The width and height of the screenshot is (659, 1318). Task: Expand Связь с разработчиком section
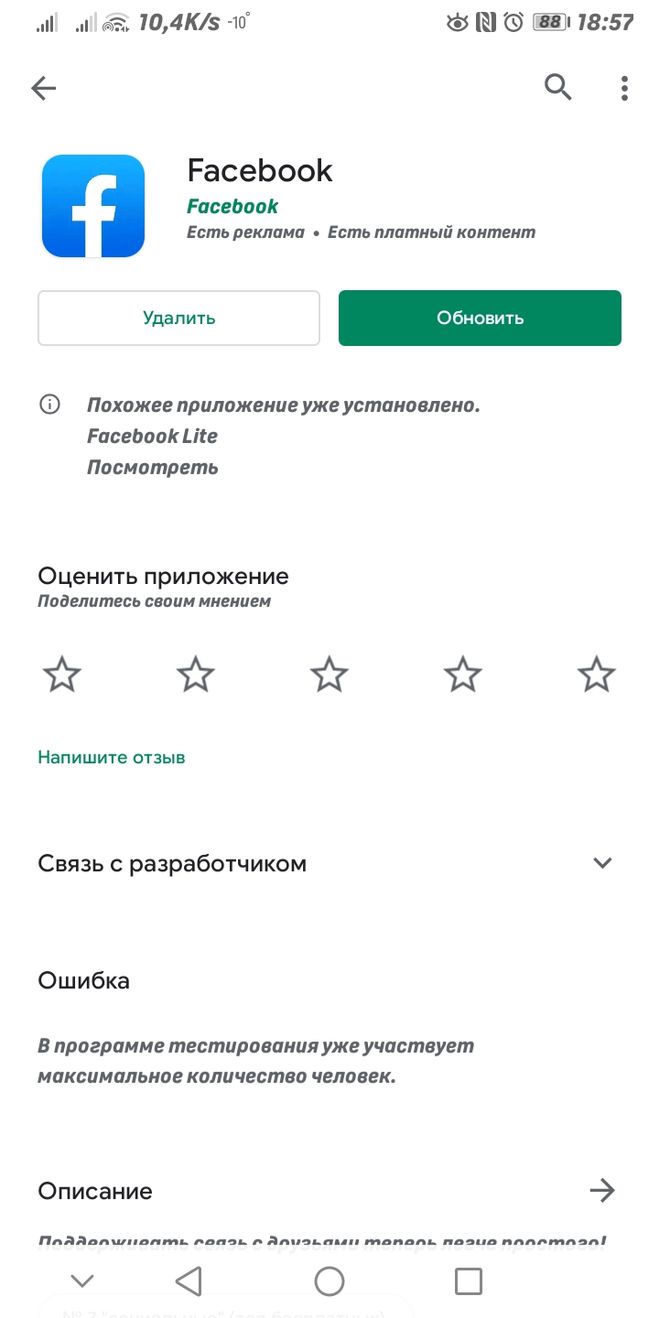pos(602,863)
